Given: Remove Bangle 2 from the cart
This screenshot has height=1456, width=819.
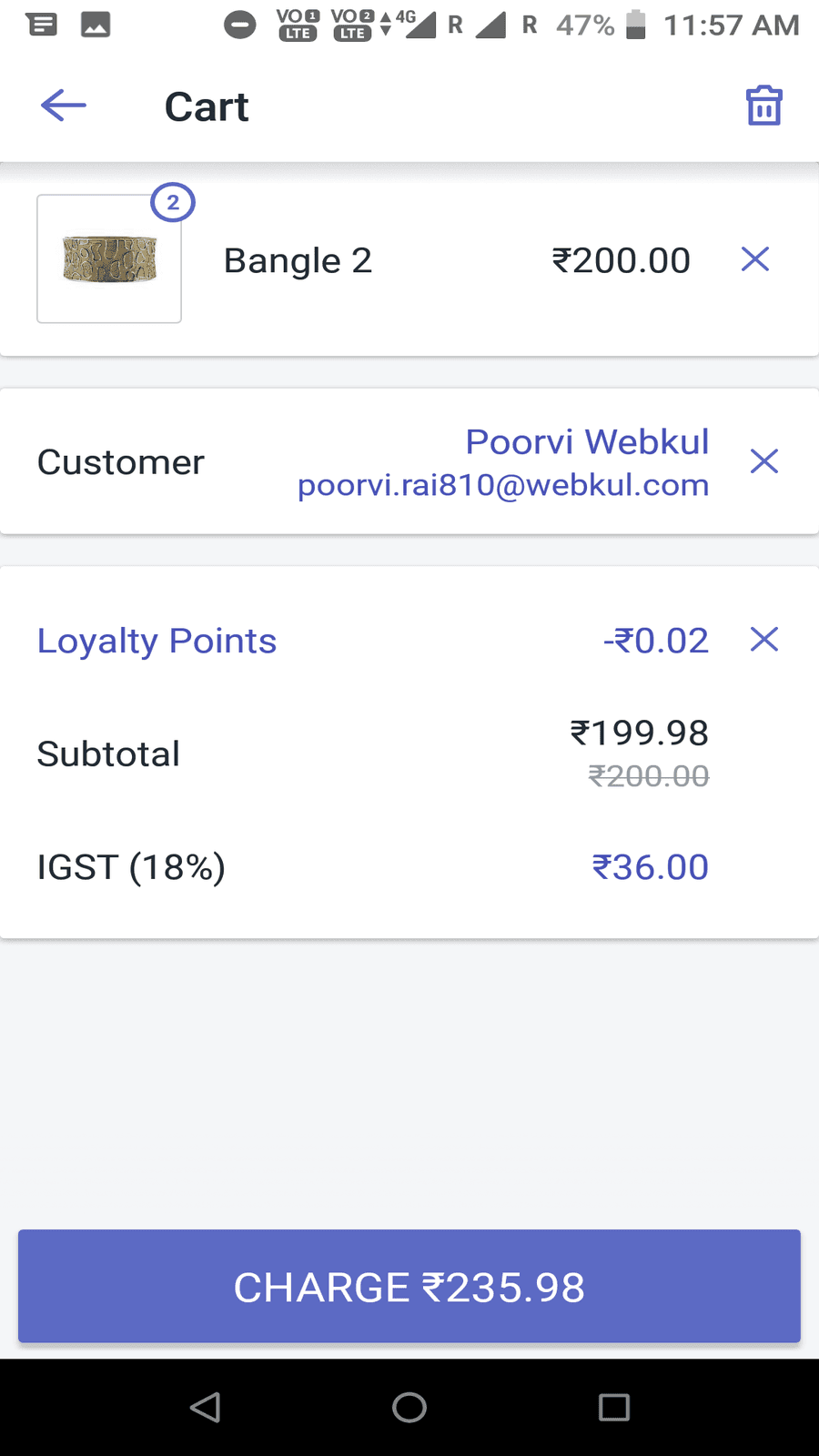Looking at the screenshot, I should [x=755, y=260].
